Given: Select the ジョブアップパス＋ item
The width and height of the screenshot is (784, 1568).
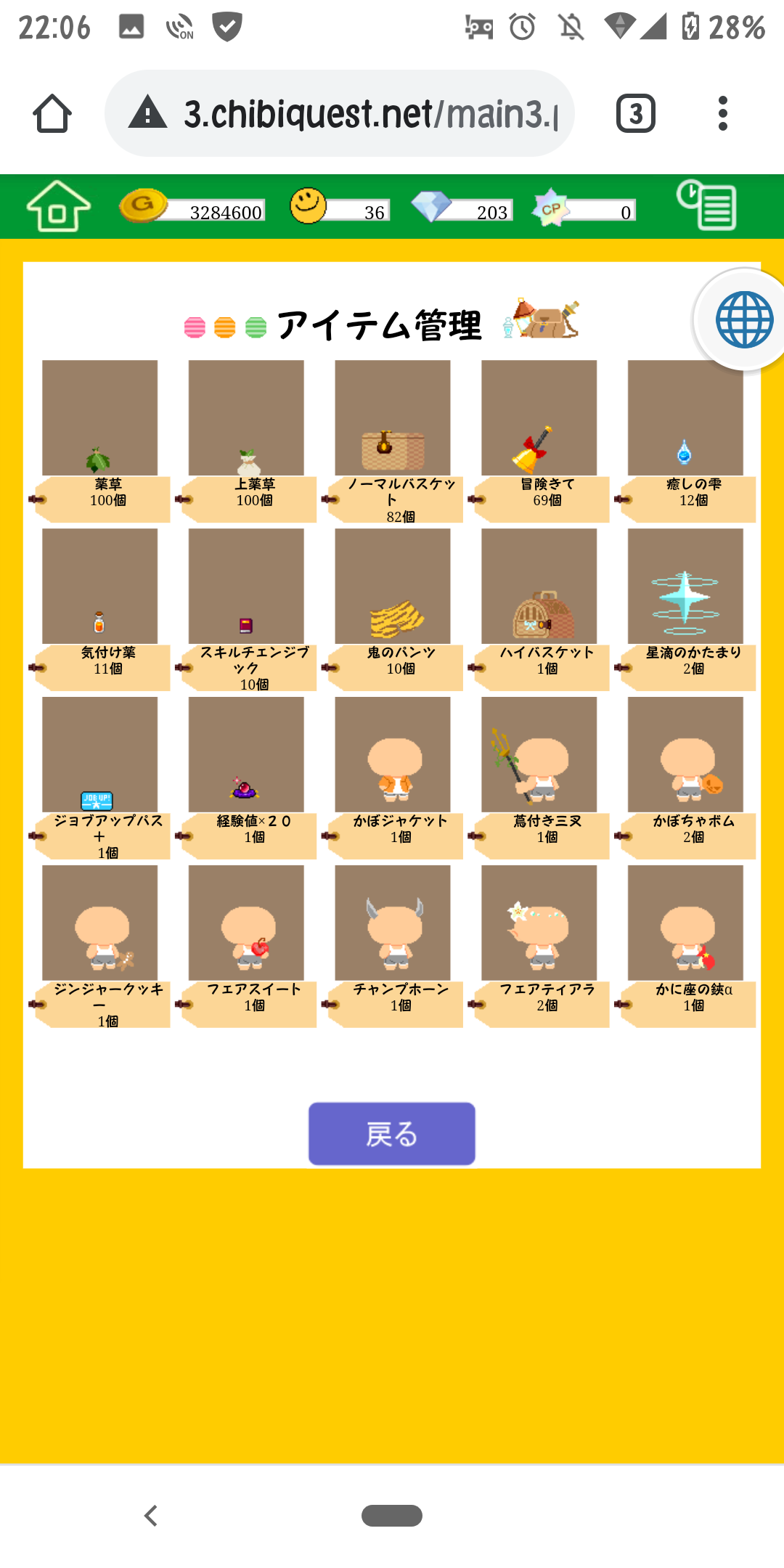Looking at the screenshot, I should (100, 756).
